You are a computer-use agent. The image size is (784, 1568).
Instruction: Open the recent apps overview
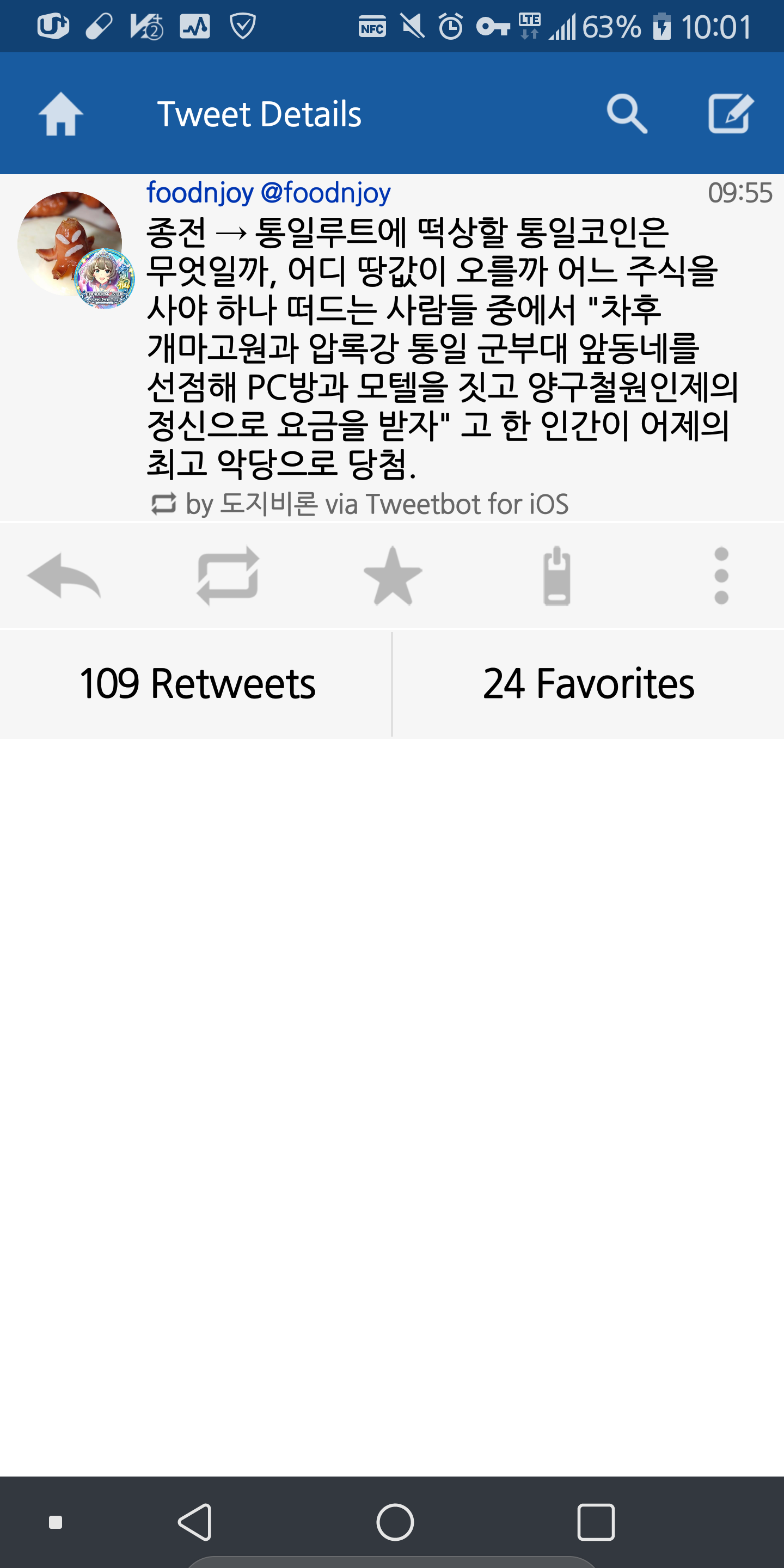pos(595,1522)
